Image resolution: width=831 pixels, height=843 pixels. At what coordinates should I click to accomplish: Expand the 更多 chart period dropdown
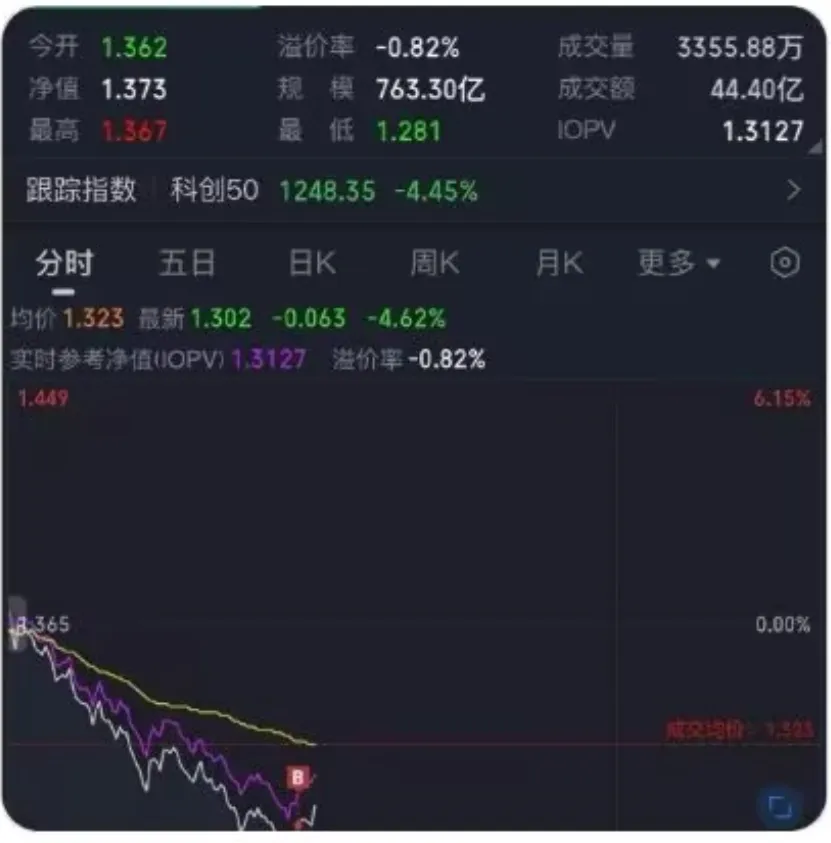click(x=678, y=263)
